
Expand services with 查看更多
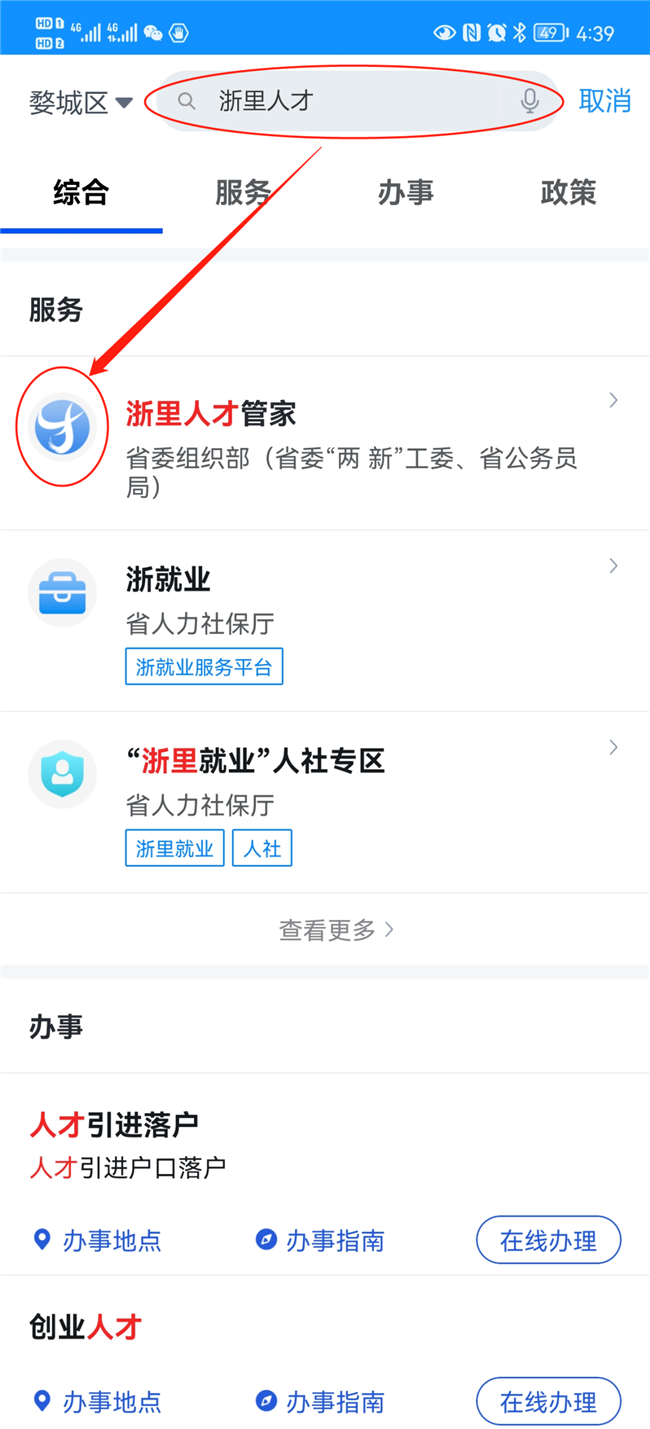(336, 930)
